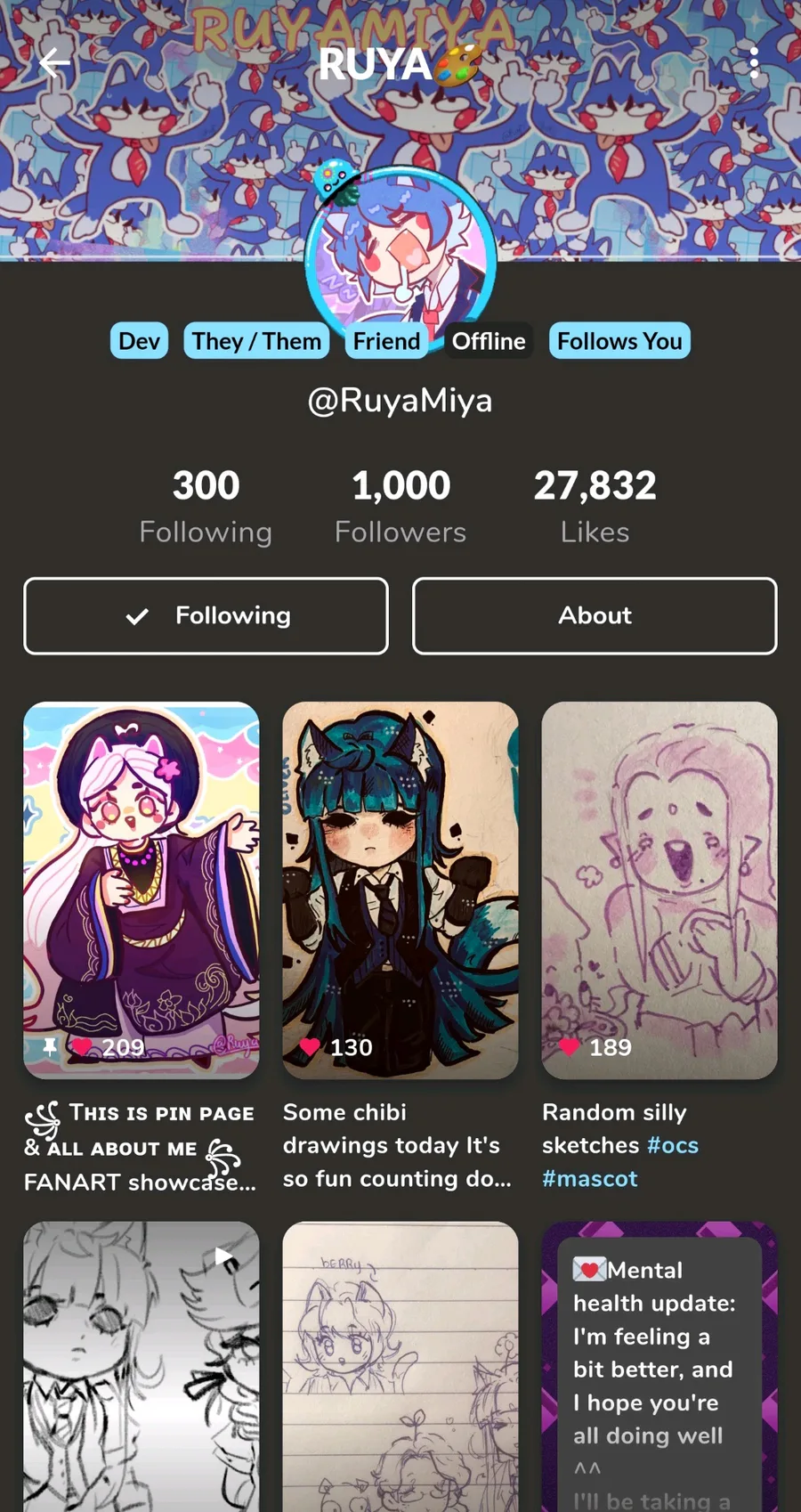Go back using the arrow
Image resolution: width=801 pixels, height=1512 pixels.
click(55, 63)
